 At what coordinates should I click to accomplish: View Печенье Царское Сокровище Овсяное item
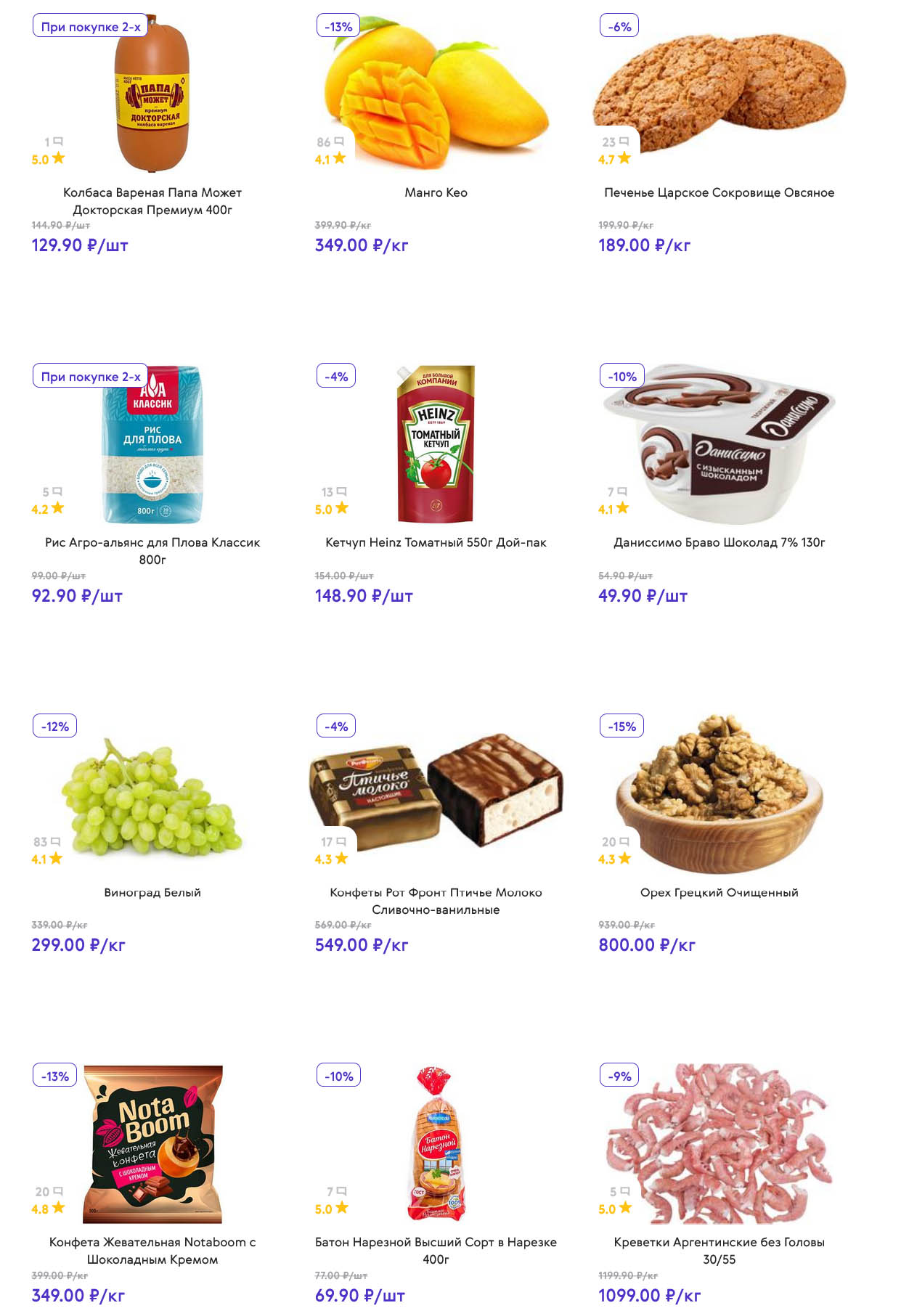[x=719, y=192]
